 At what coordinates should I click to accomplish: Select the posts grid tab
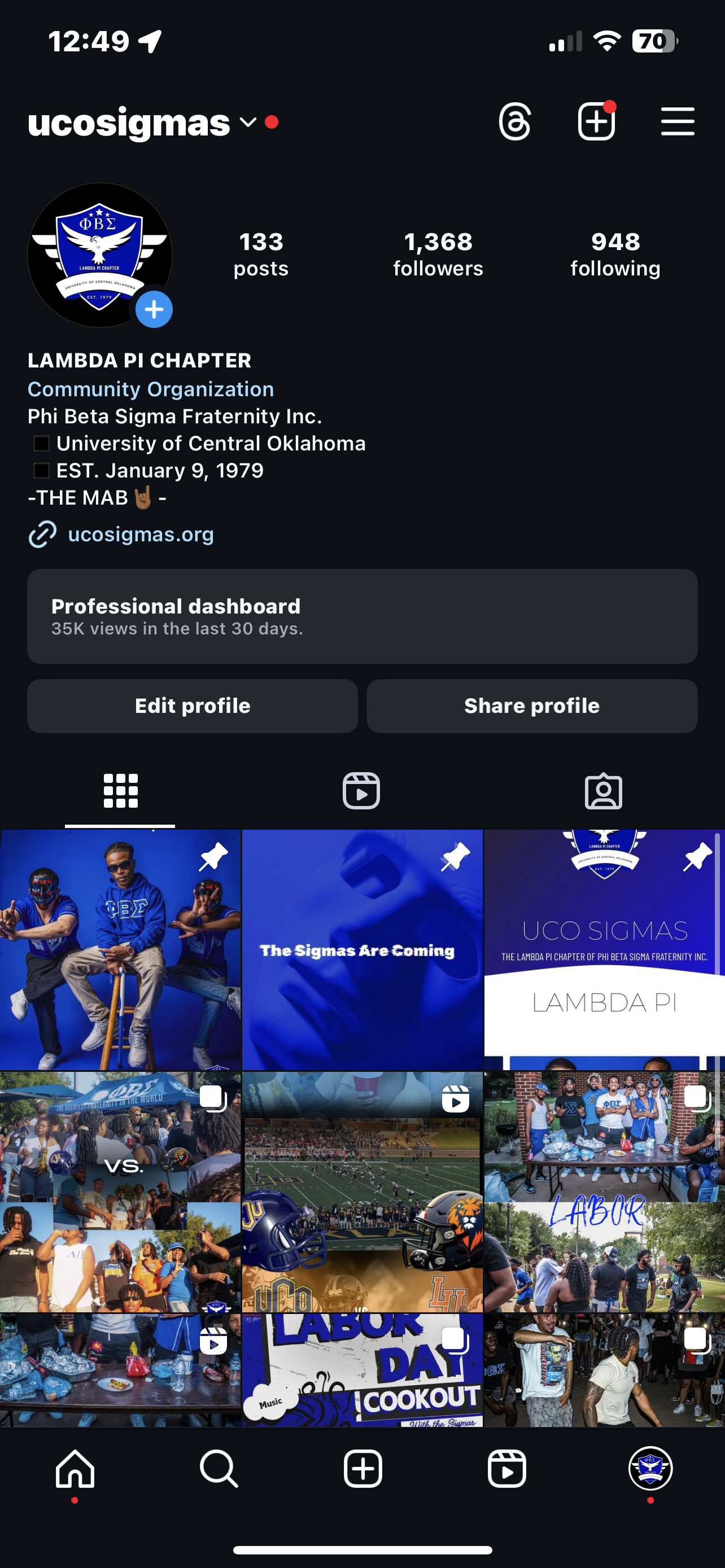(x=120, y=791)
